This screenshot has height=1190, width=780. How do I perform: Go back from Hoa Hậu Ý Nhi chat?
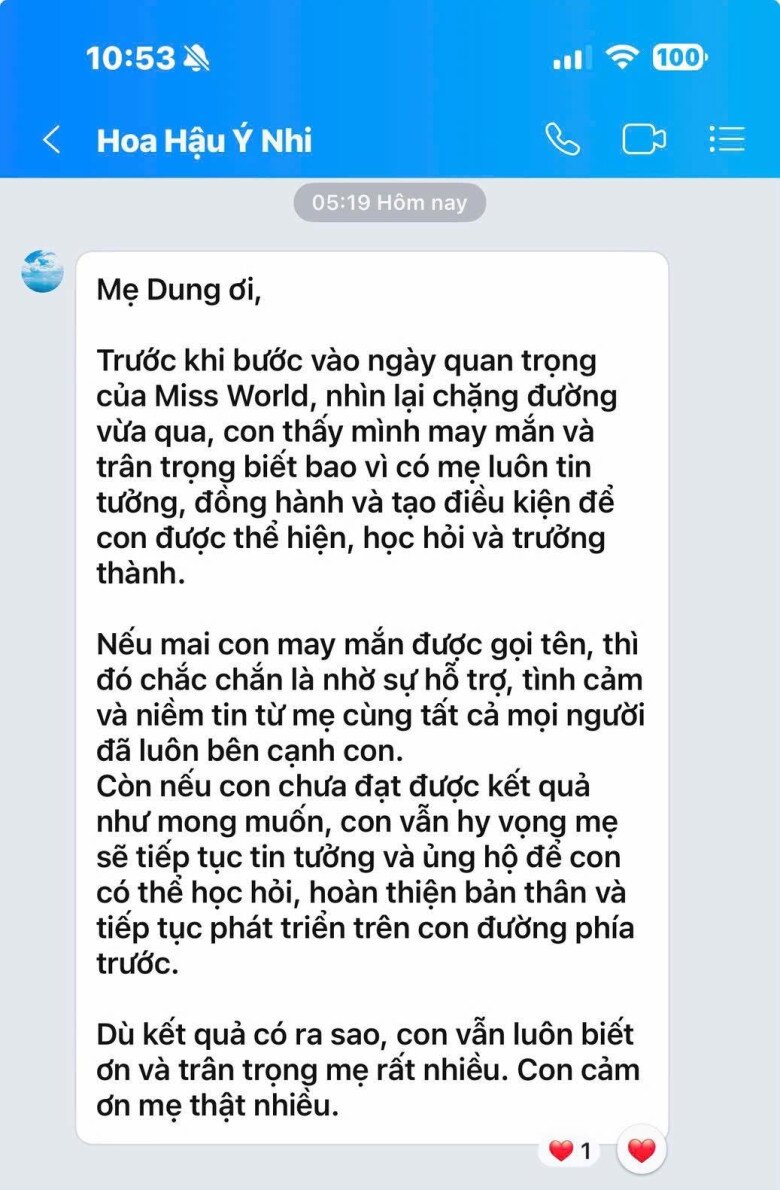(52, 140)
